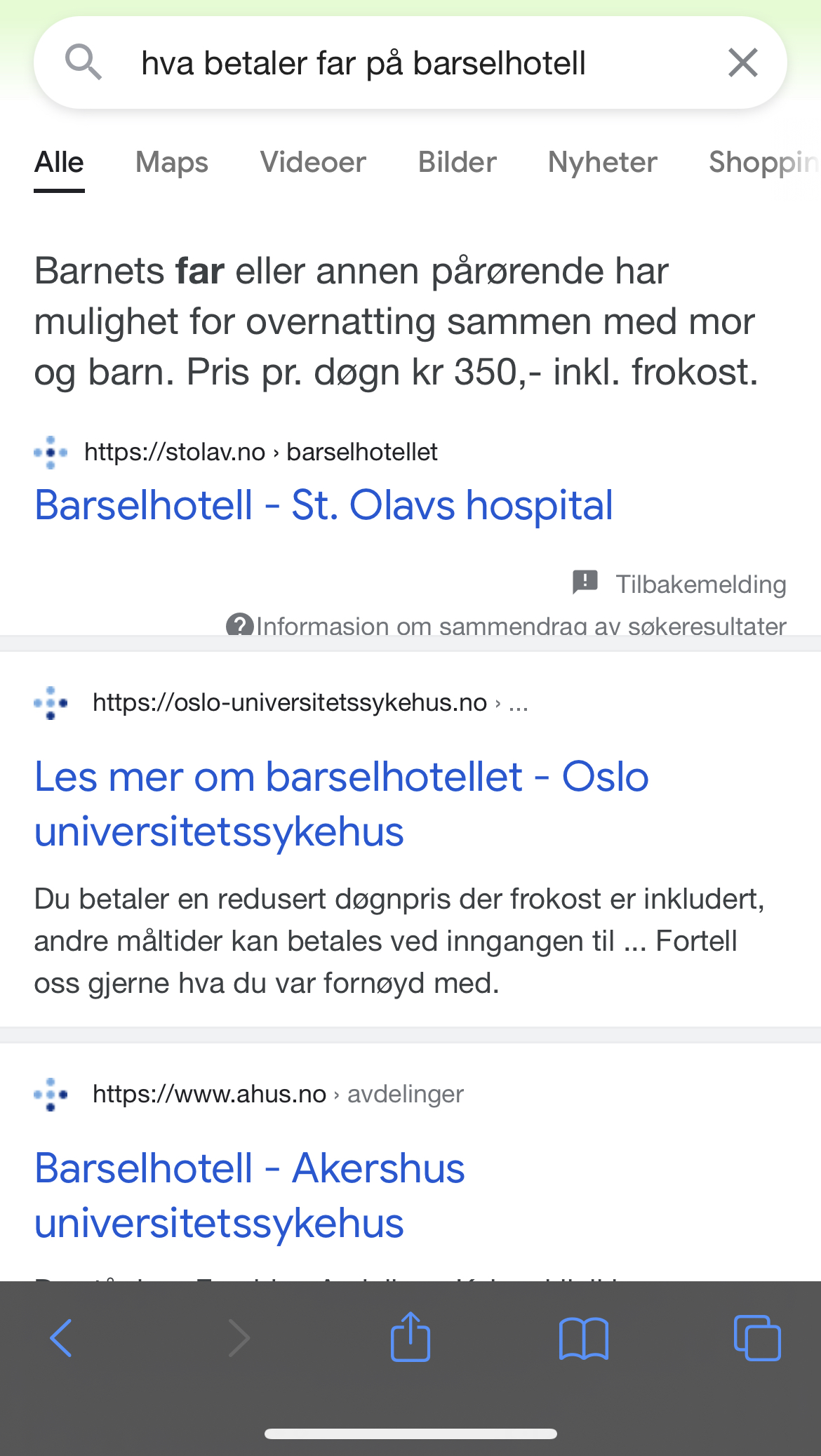
Task: Switch to the Bilder tab
Action: pos(458,162)
